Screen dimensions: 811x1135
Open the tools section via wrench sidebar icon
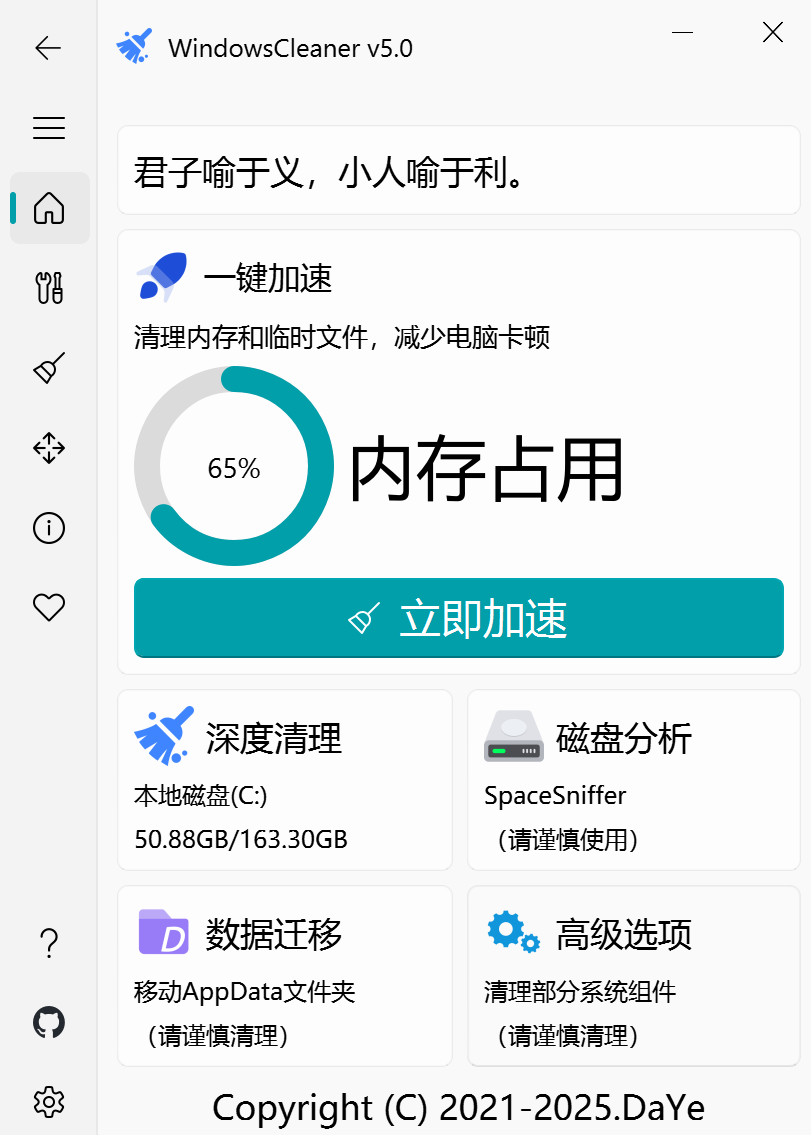(x=48, y=288)
